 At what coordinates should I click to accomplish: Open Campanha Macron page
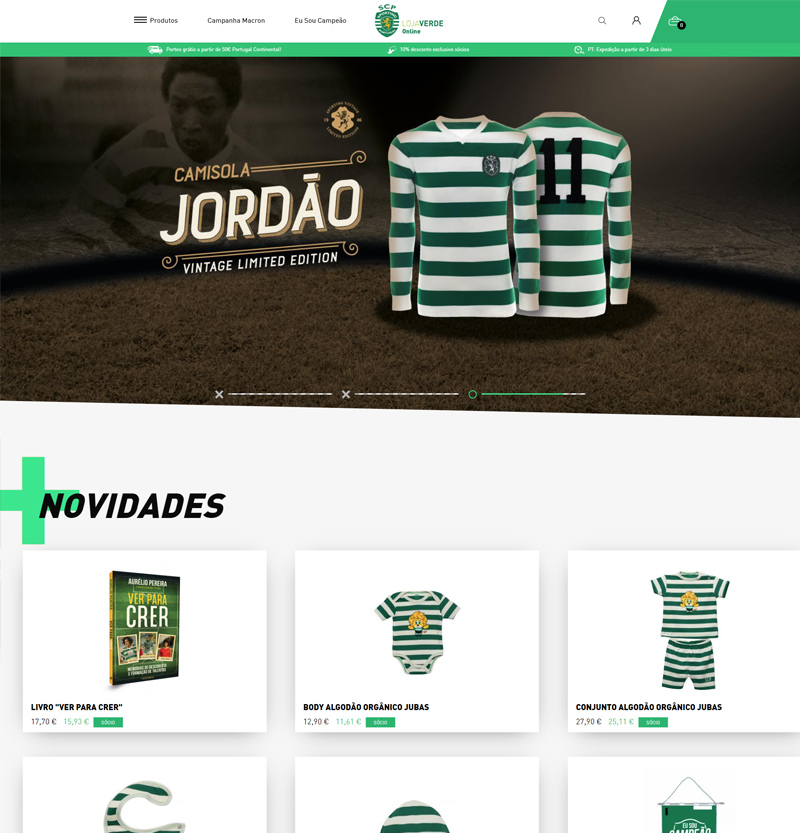[x=236, y=20]
